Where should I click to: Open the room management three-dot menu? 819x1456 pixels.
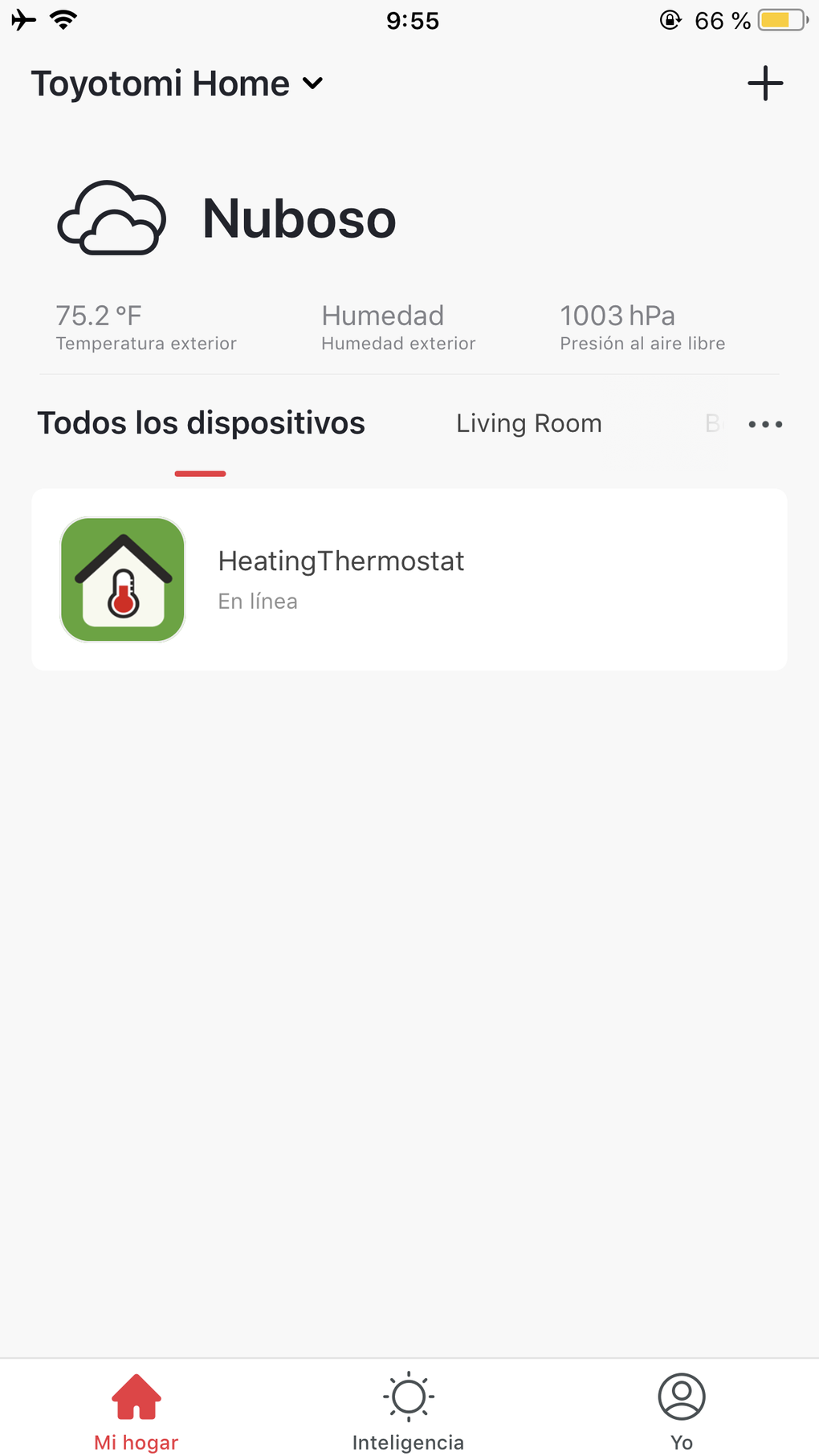pyautogui.click(x=764, y=424)
